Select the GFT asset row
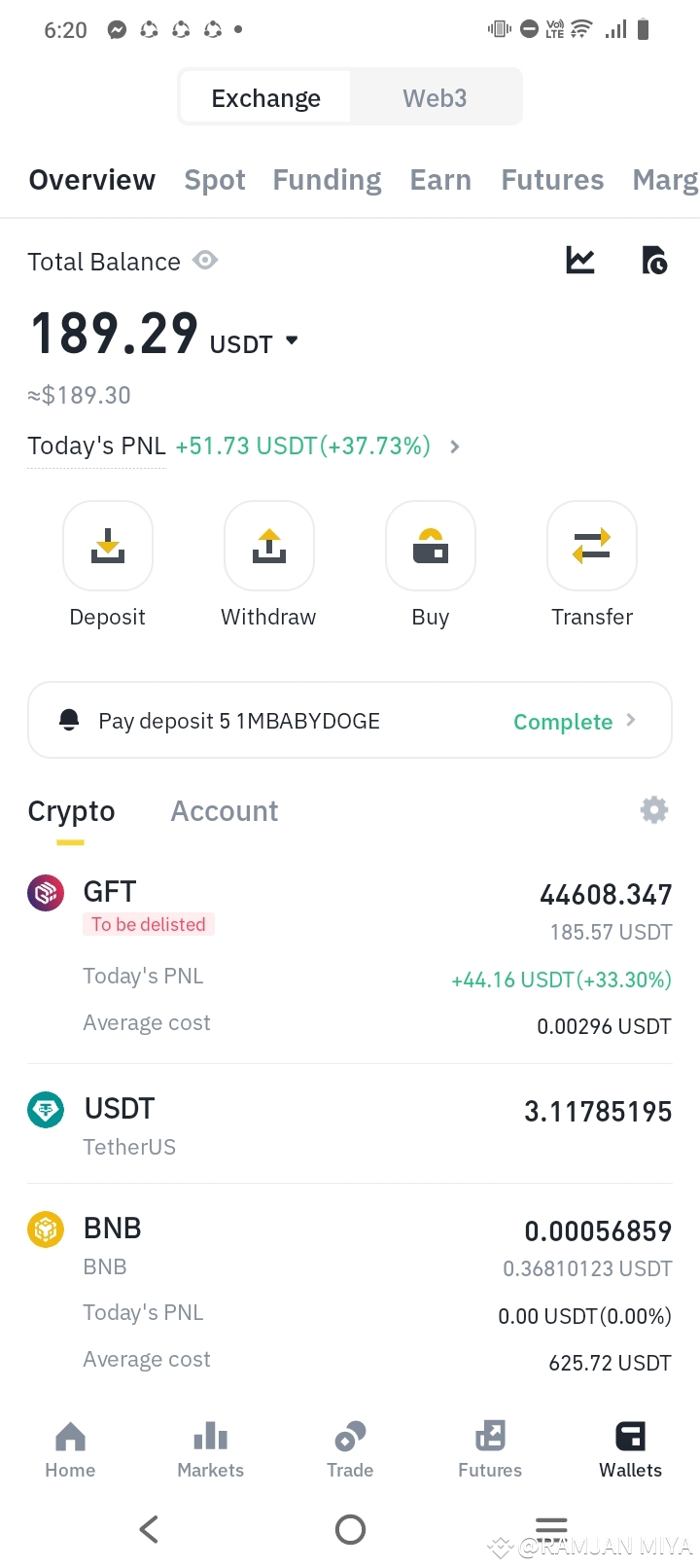 coord(350,944)
